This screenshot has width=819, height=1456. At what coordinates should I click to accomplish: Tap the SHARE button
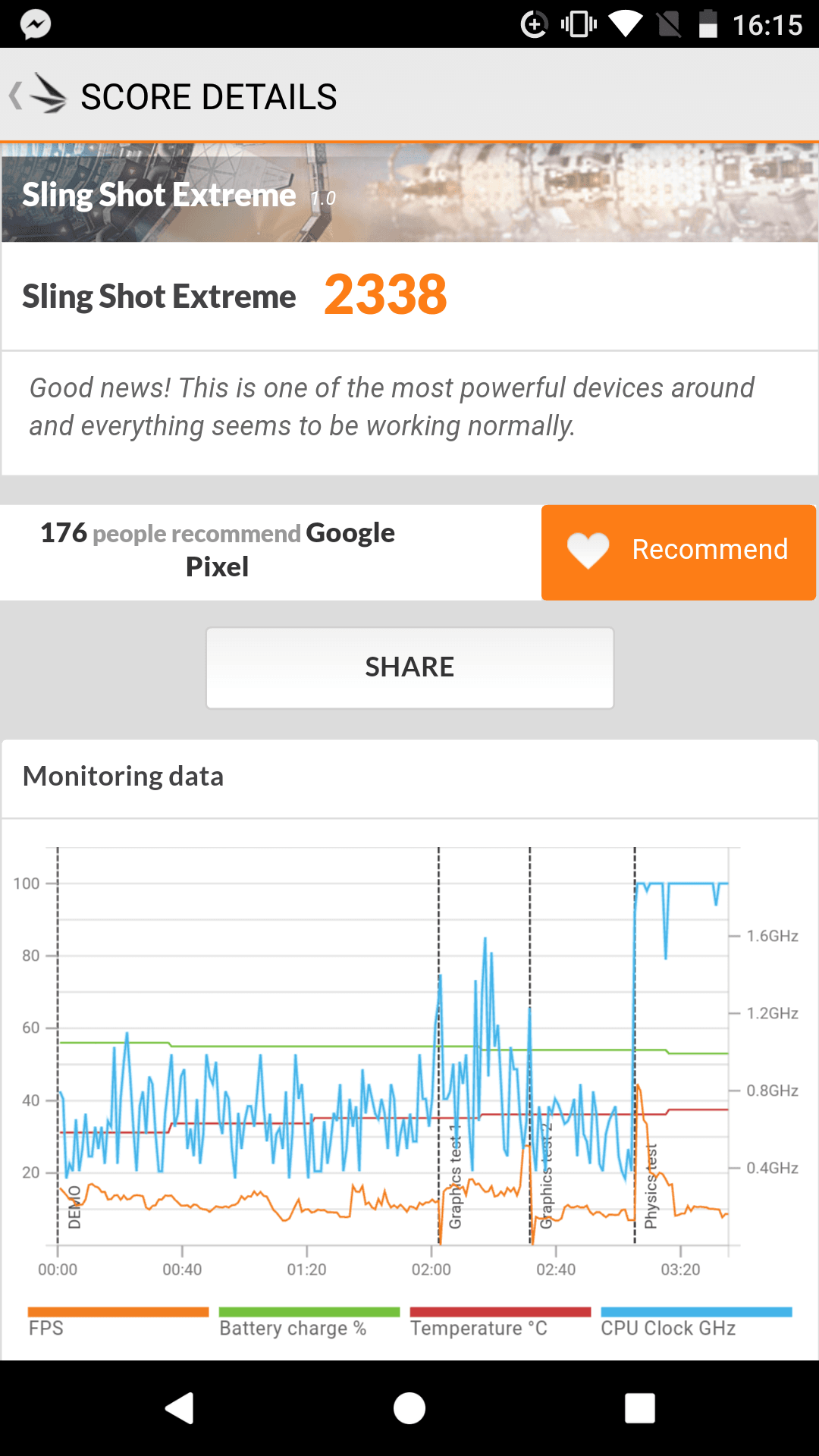409,667
